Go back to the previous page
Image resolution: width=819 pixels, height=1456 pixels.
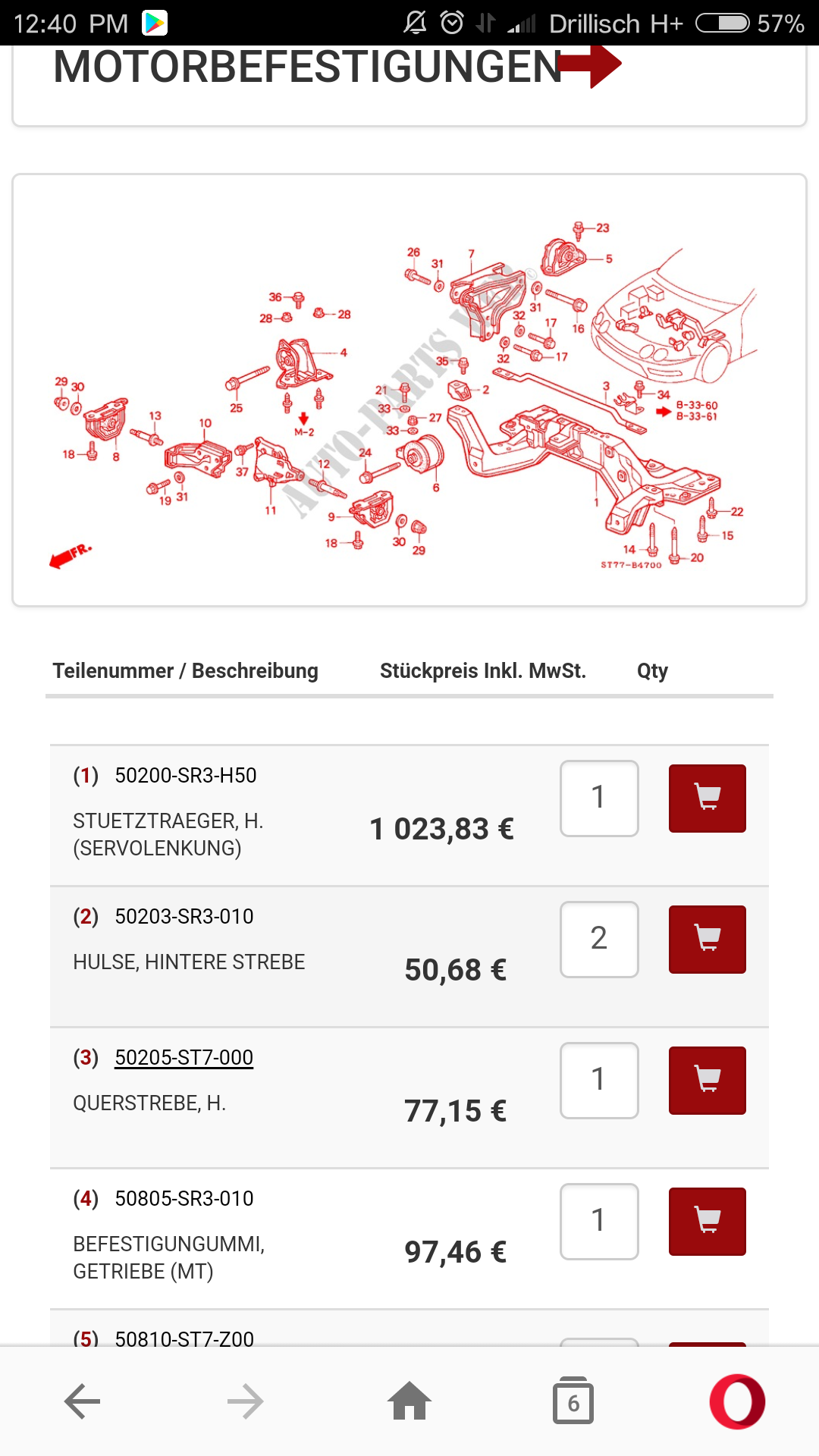click(x=82, y=1401)
